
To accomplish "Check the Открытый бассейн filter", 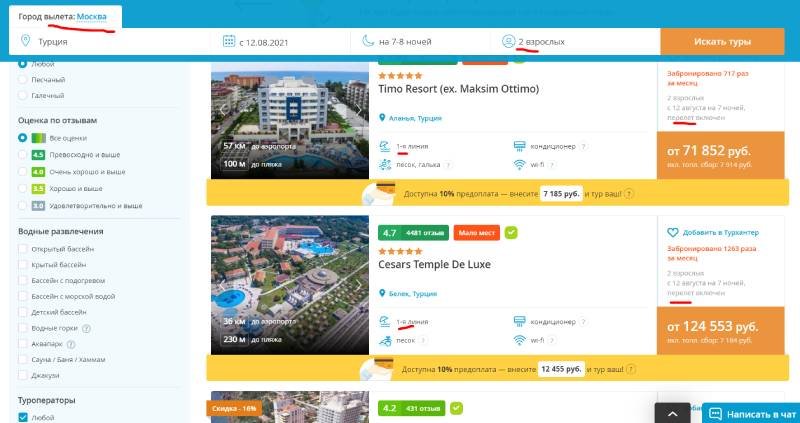I will [25, 249].
